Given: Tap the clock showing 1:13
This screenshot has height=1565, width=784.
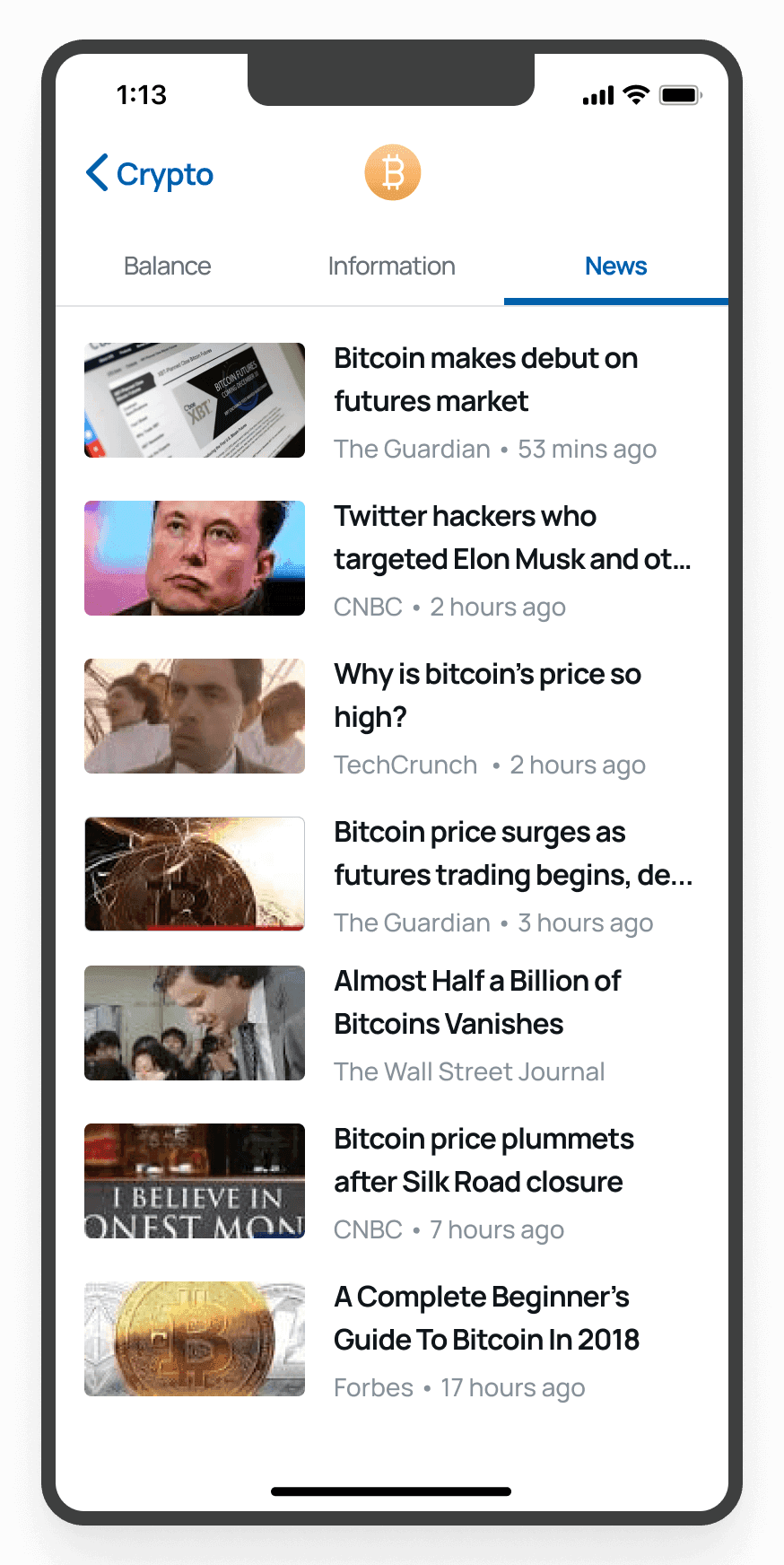Looking at the screenshot, I should click(142, 94).
